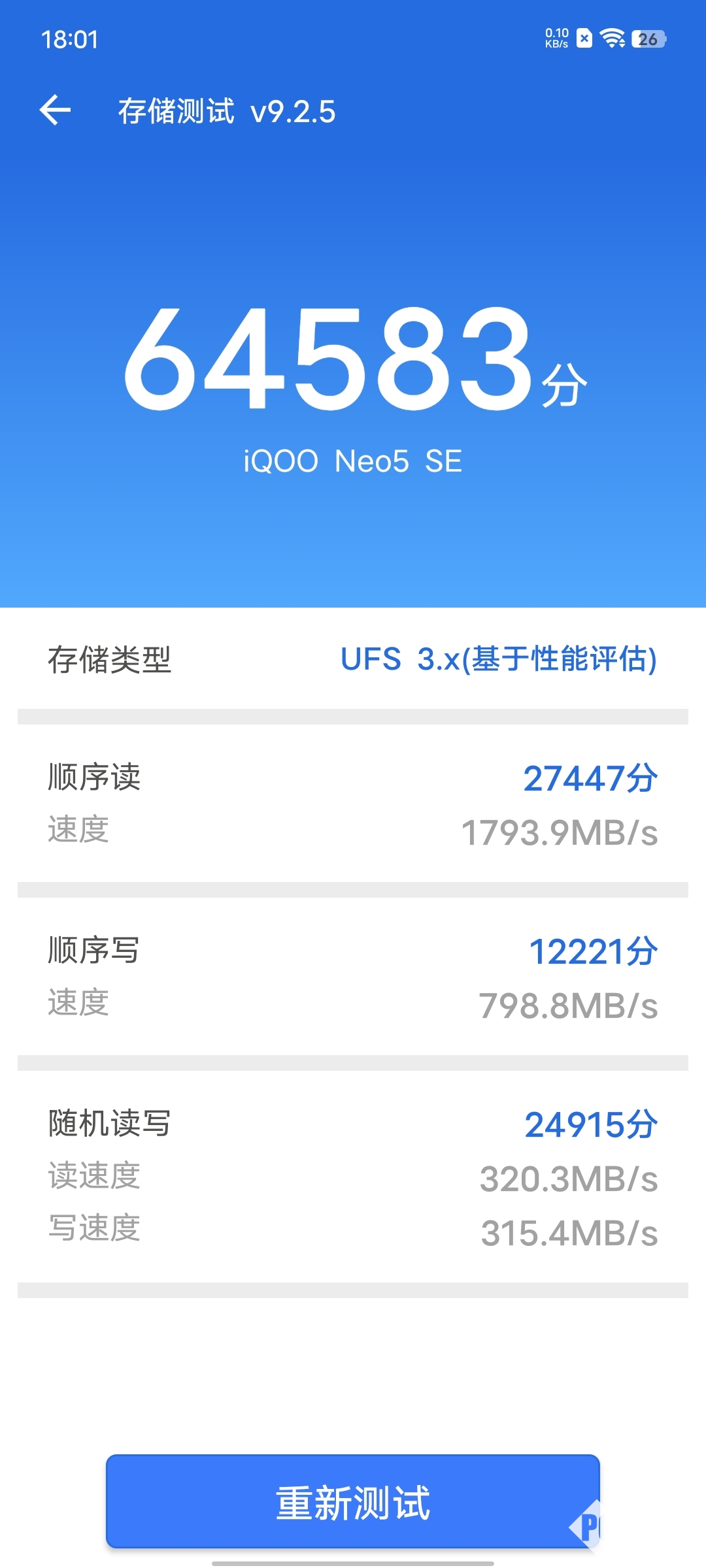The height and width of the screenshot is (1568, 706).
Task: Tap the 重新测试 button to retest
Action: click(x=353, y=1502)
